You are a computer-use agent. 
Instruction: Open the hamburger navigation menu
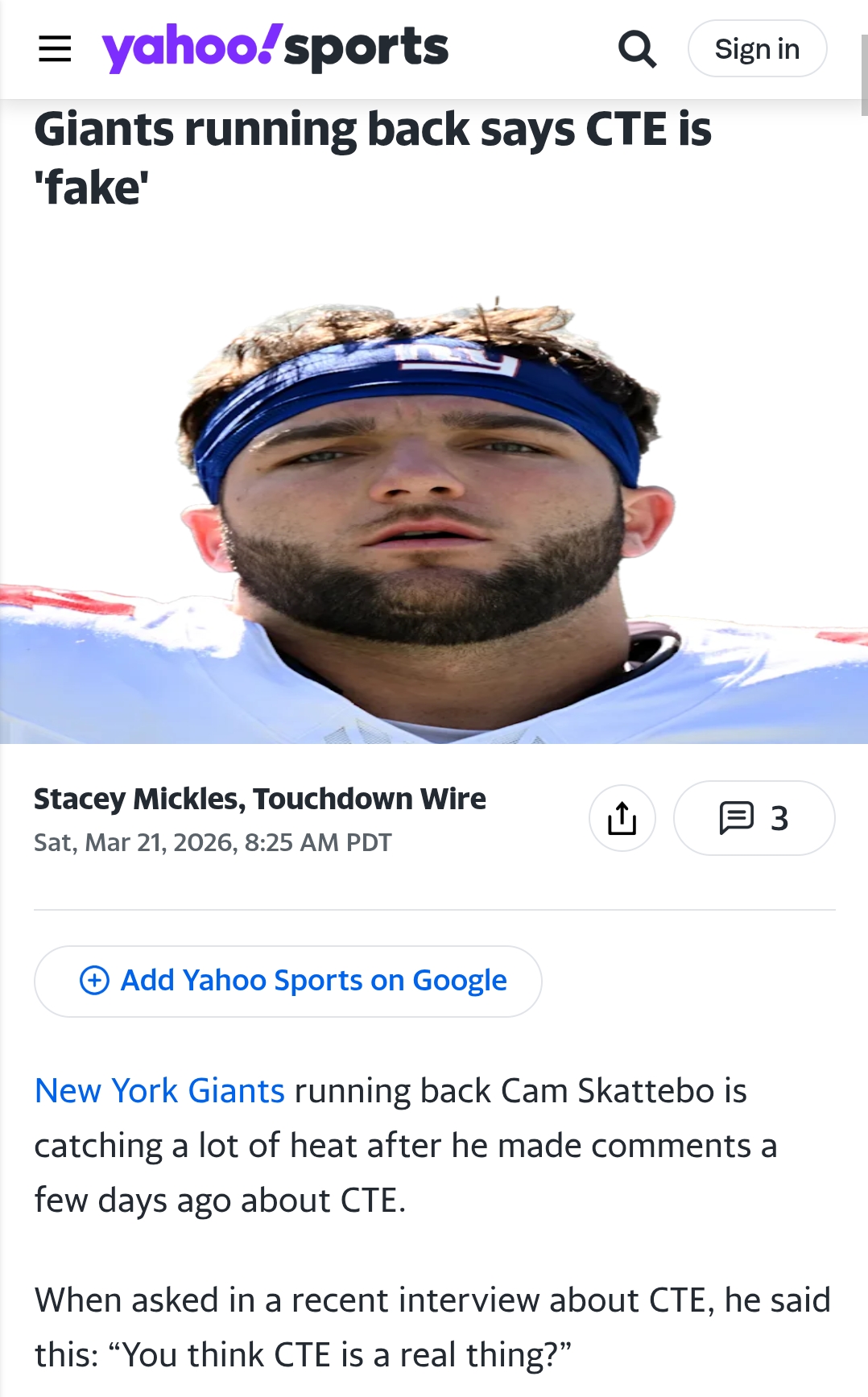tap(55, 49)
